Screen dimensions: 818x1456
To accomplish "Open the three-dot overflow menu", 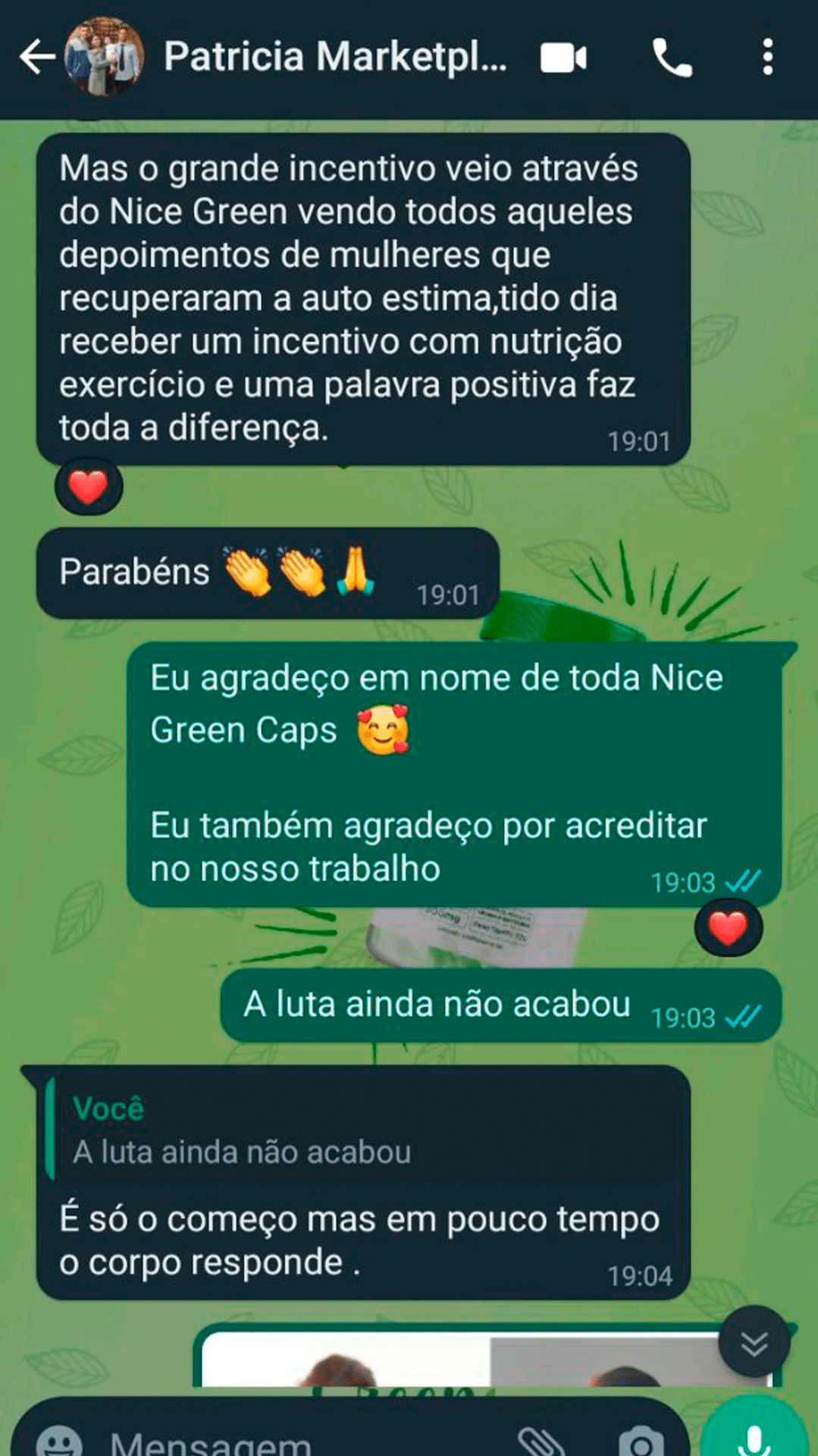I will click(768, 58).
